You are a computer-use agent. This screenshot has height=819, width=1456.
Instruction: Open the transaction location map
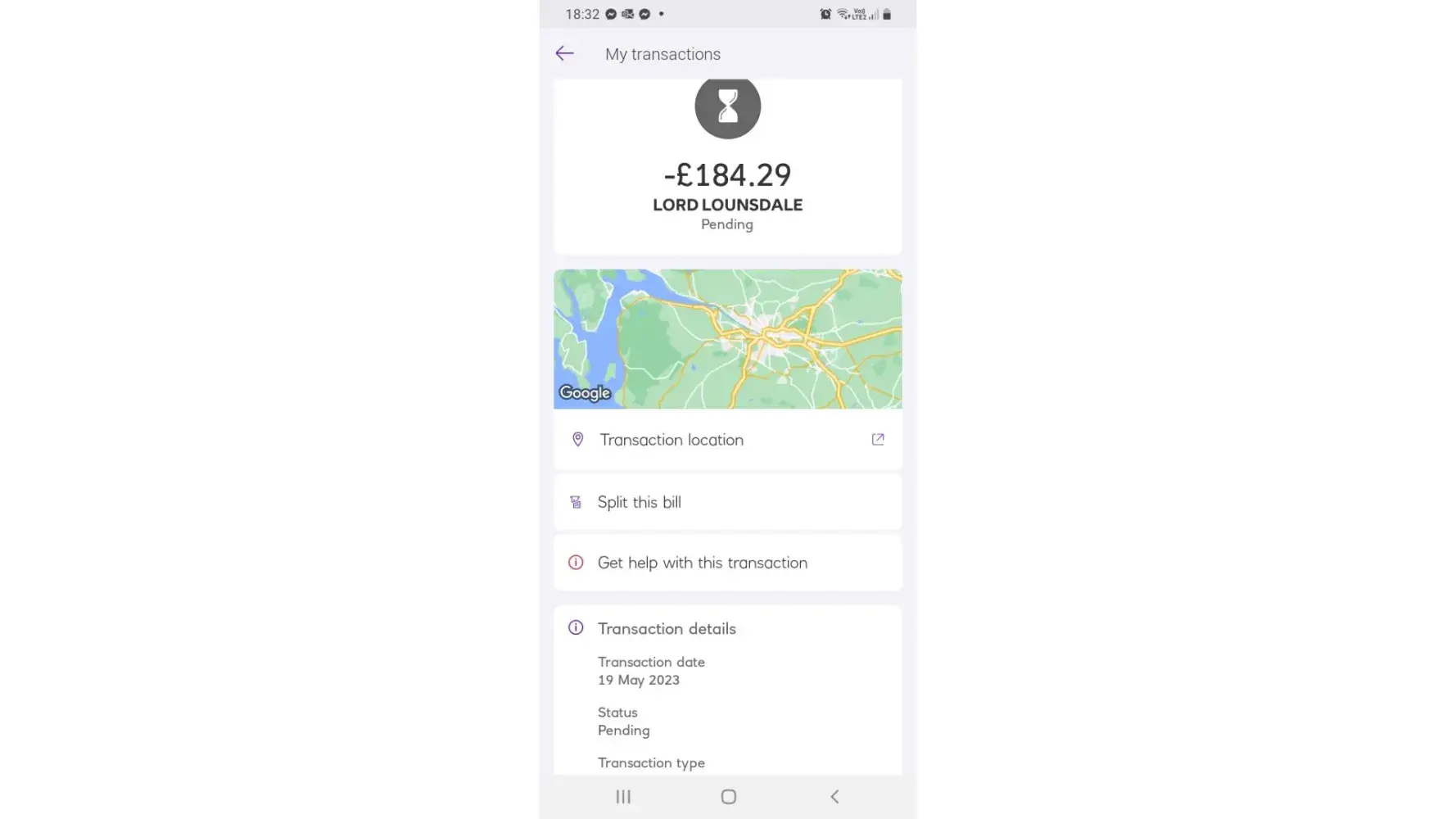[x=727, y=338]
